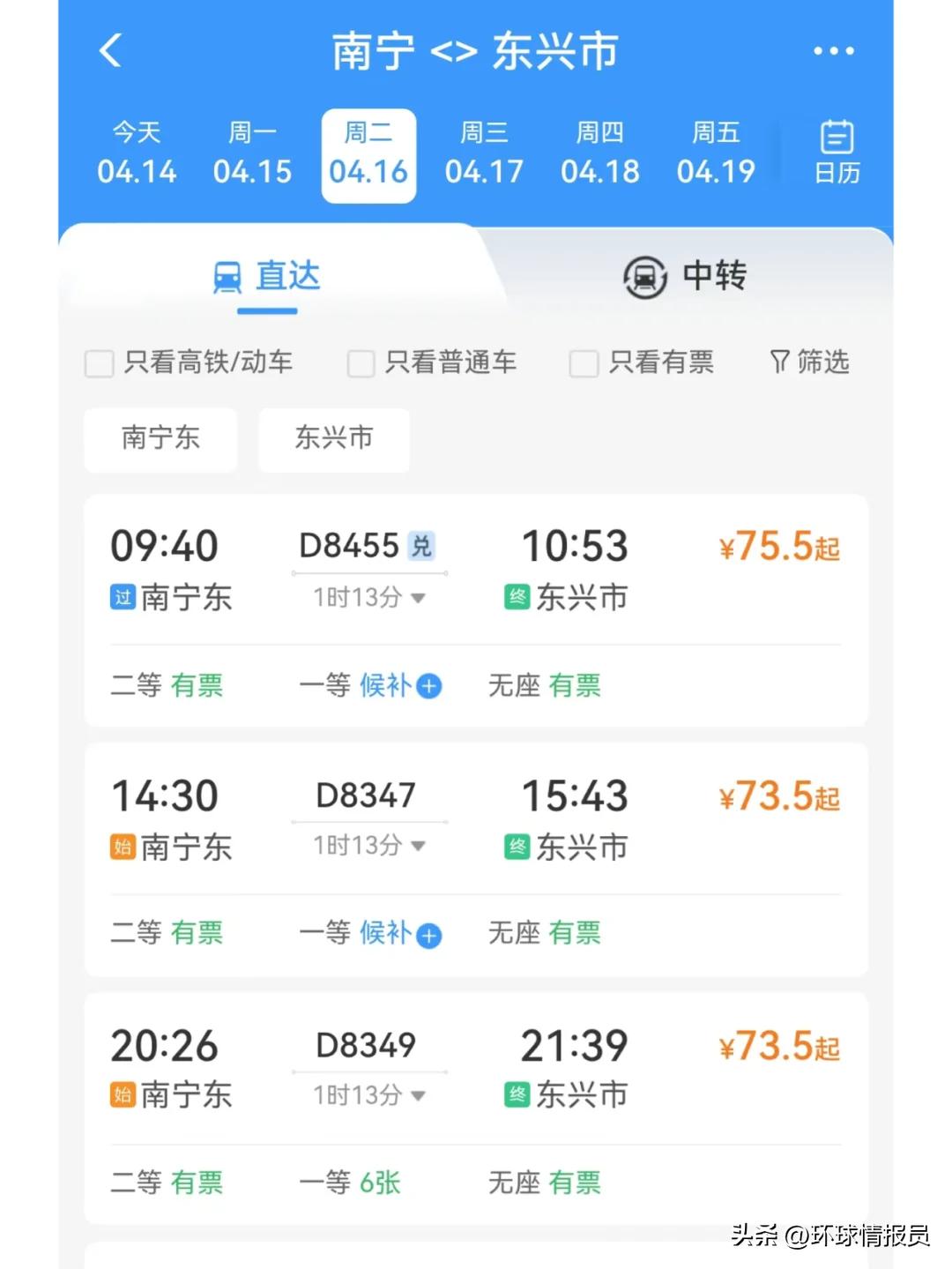Click the train icon beside 直达
The width and height of the screenshot is (952, 1269).
pyautogui.click(x=227, y=276)
